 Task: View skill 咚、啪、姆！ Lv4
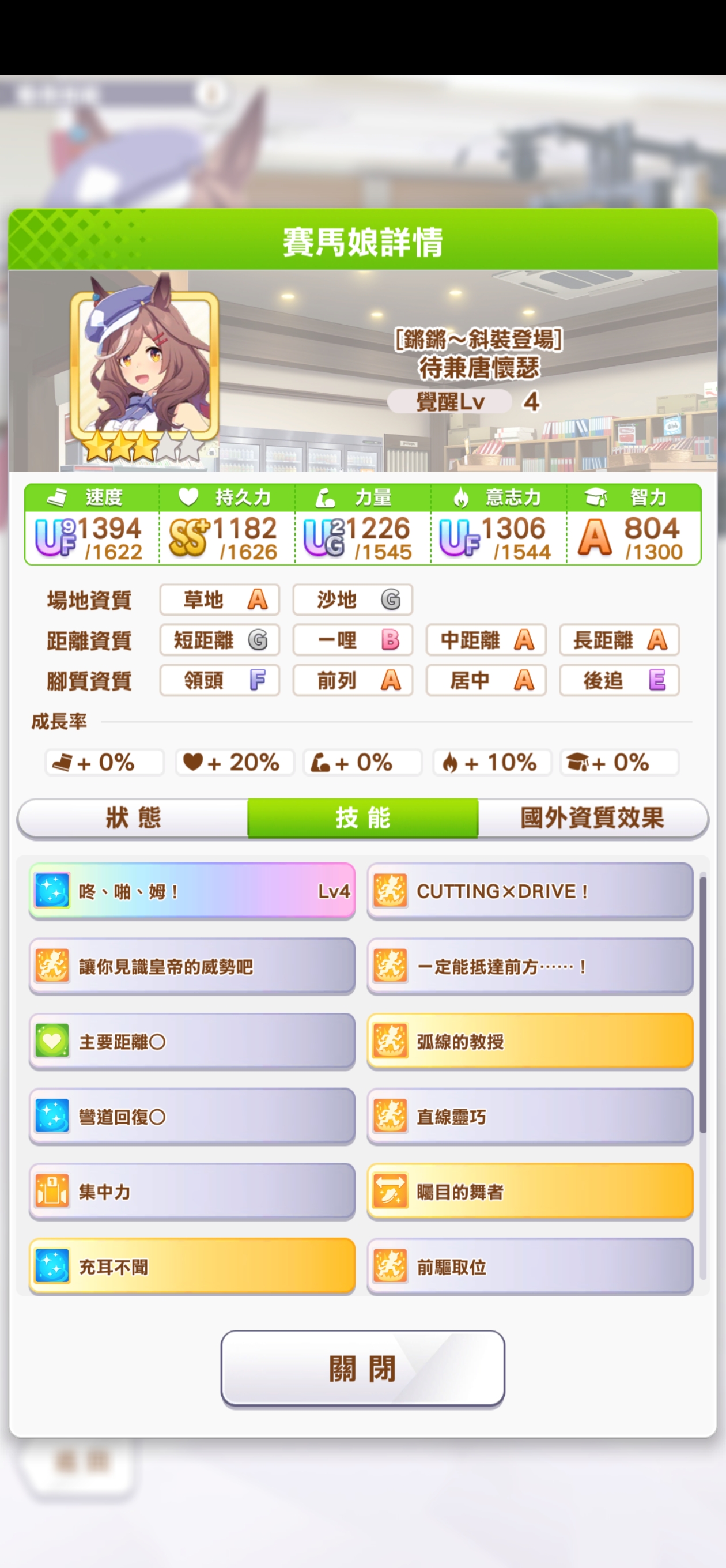pyautogui.click(x=192, y=891)
